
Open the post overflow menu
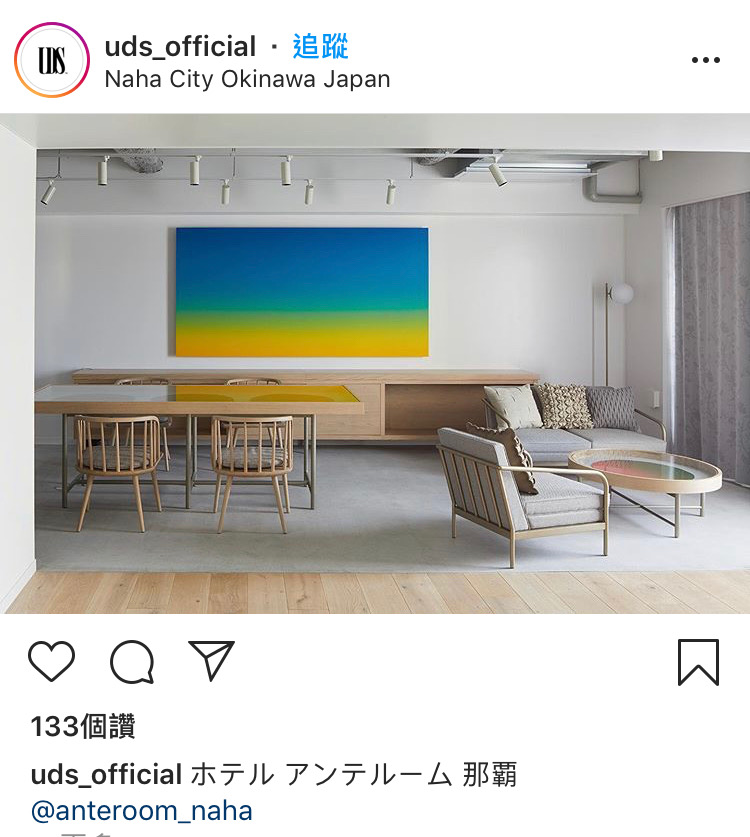(705, 60)
